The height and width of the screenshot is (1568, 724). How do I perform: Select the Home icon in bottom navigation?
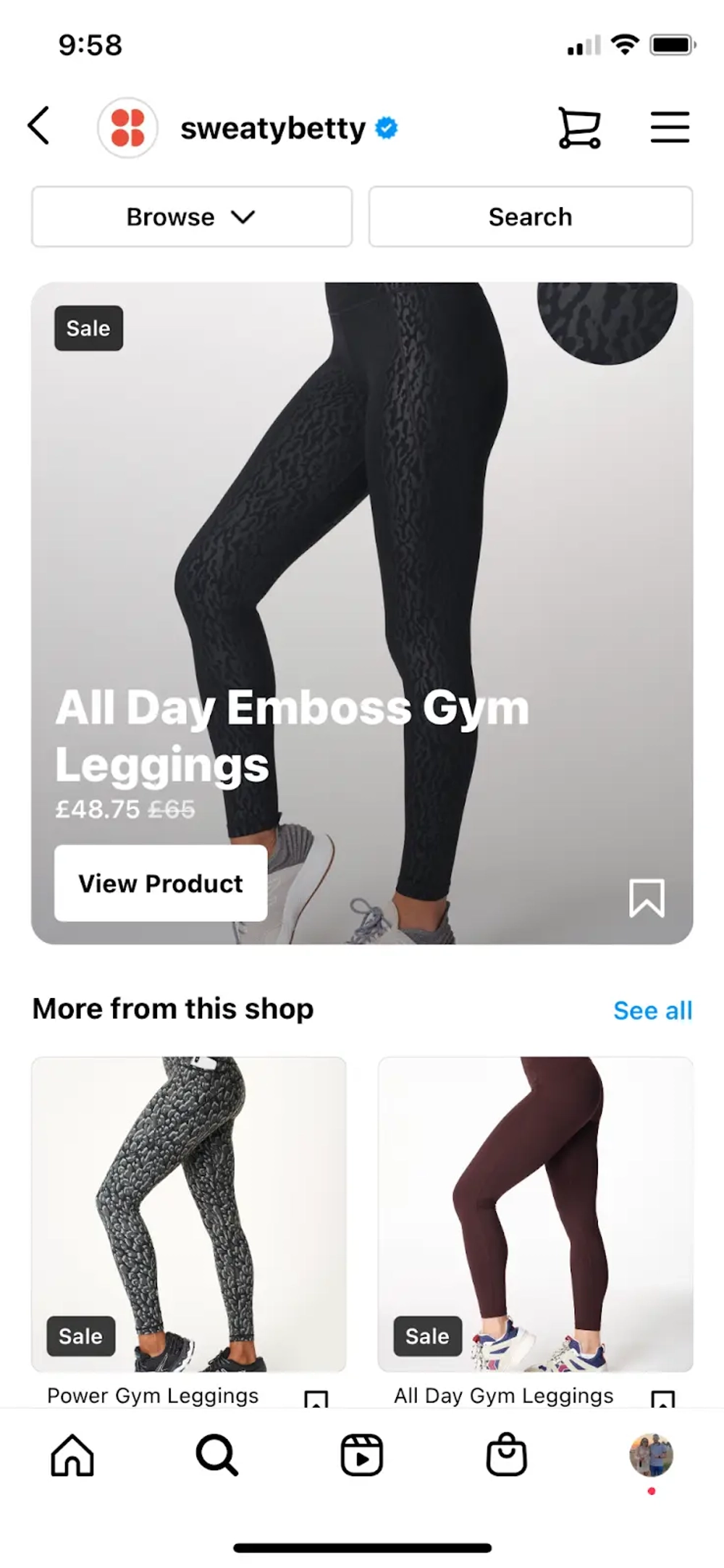point(70,1456)
